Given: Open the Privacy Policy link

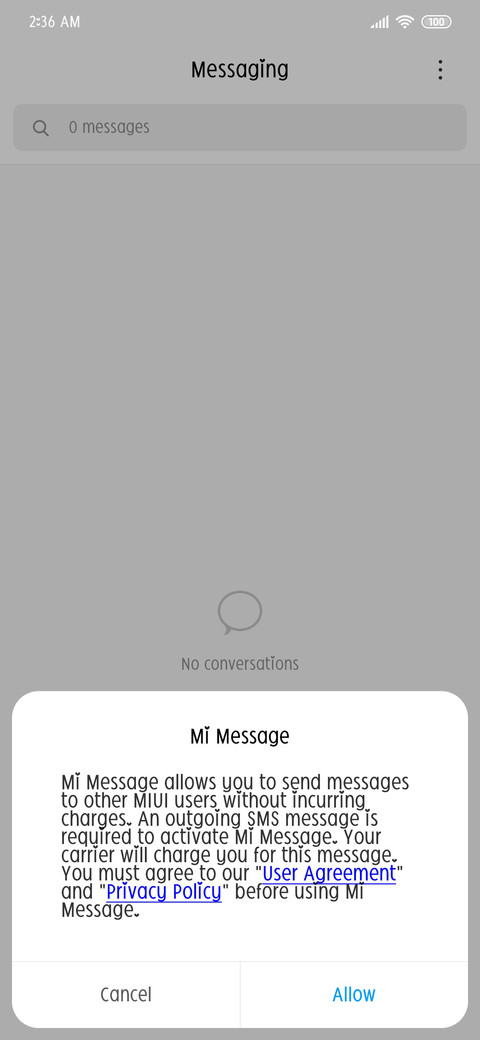Looking at the screenshot, I should 164,891.
